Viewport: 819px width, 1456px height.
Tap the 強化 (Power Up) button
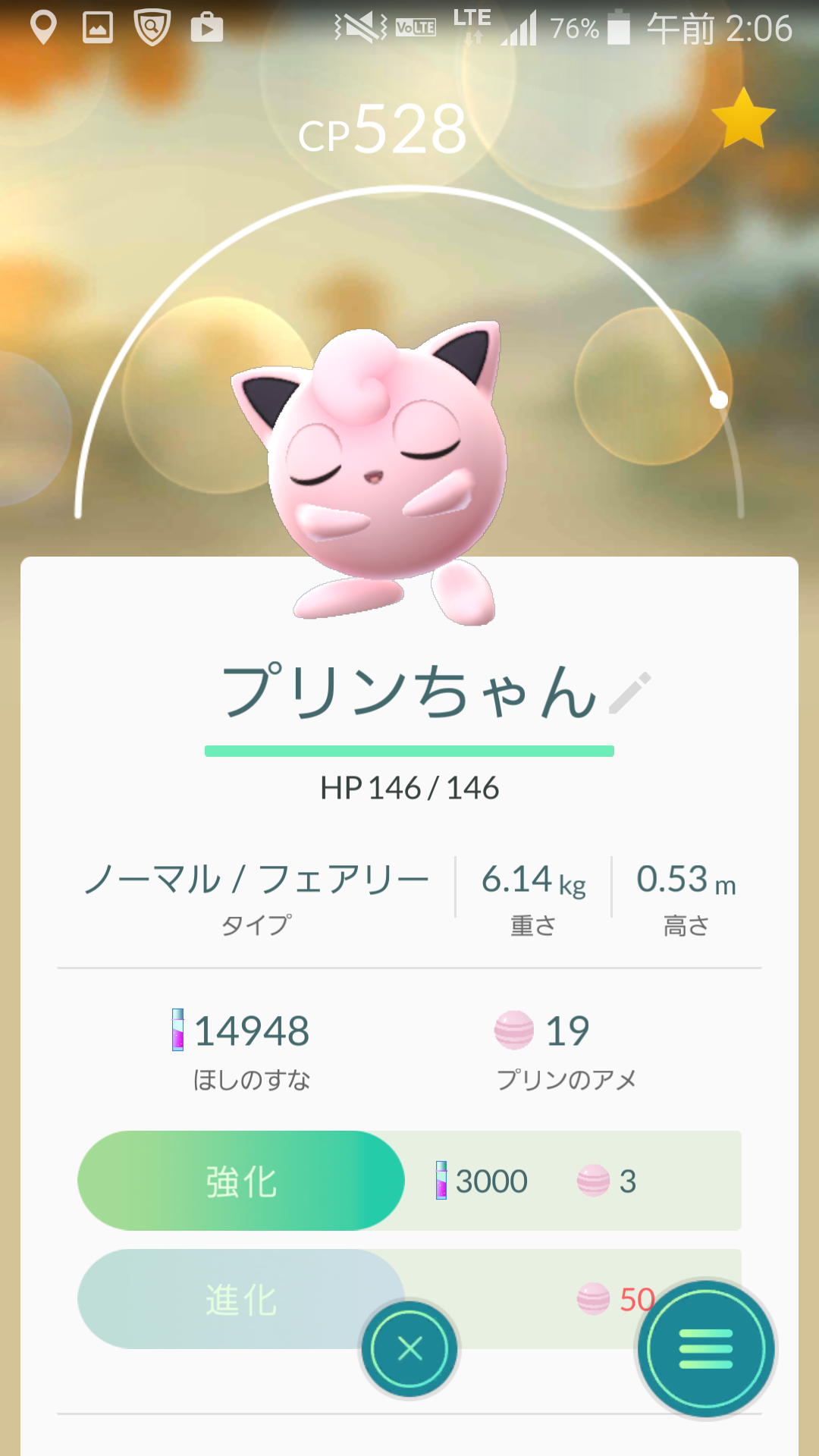coord(240,1181)
